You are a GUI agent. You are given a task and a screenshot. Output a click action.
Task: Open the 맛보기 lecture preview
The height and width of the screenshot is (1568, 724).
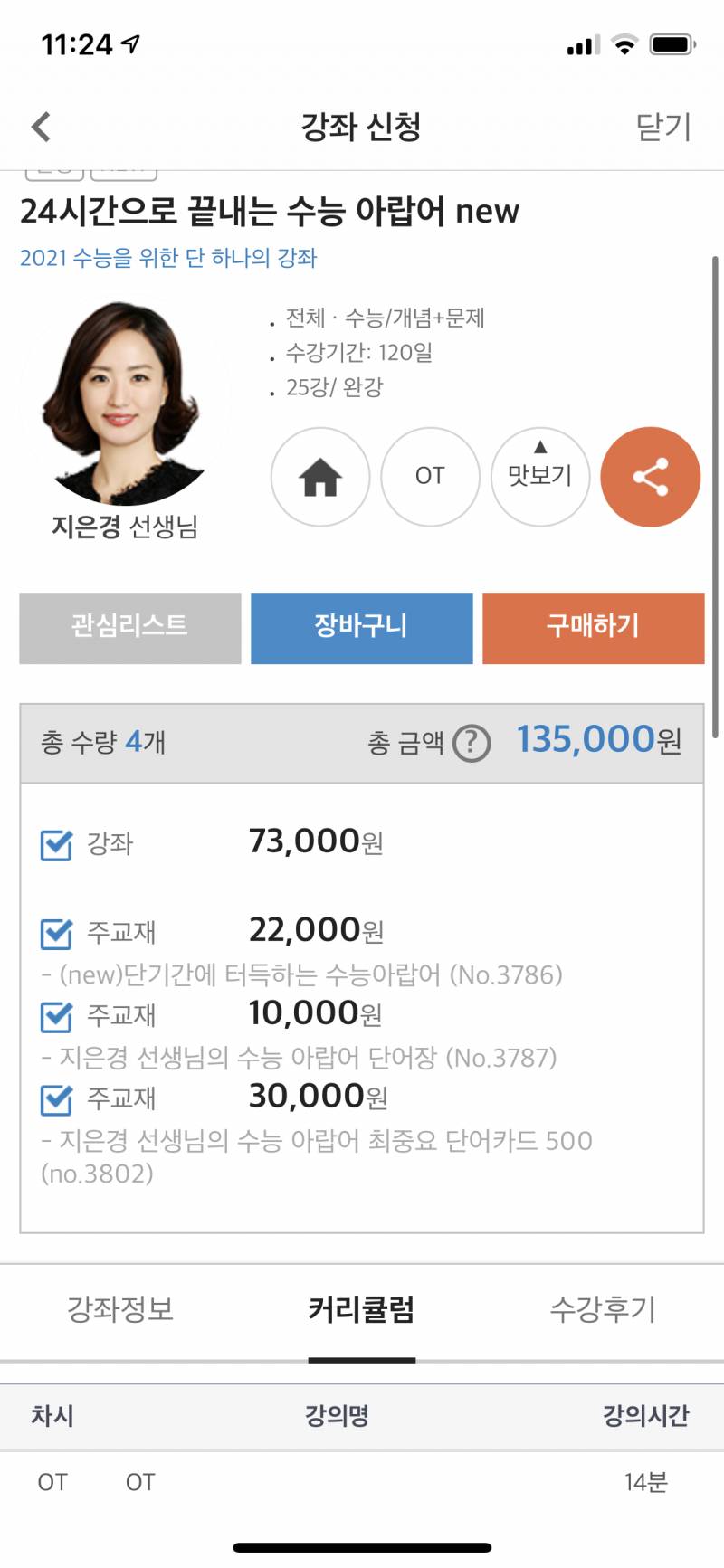tap(540, 482)
